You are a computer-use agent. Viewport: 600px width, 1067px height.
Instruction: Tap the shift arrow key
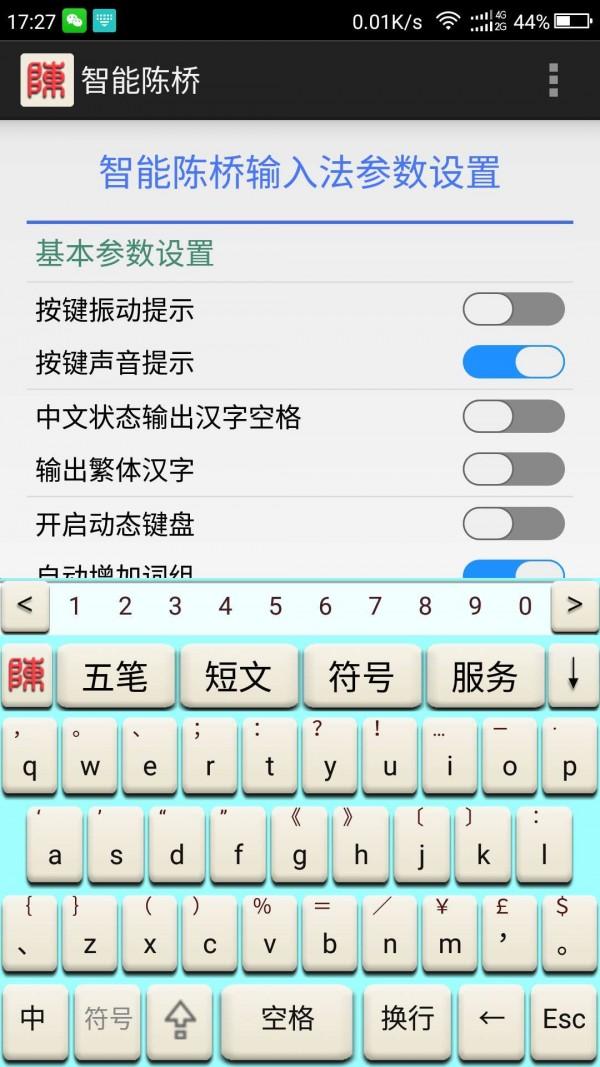(x=179, y=1019)
